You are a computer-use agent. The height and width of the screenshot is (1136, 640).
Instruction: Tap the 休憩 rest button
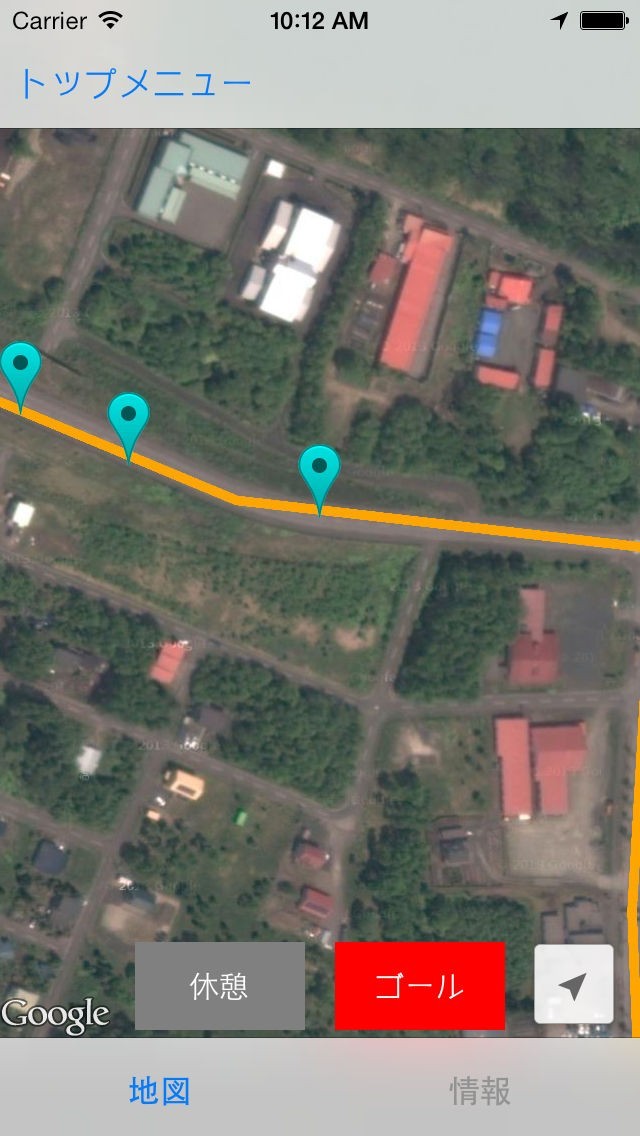pyautogui.click(x=219, y=986)
